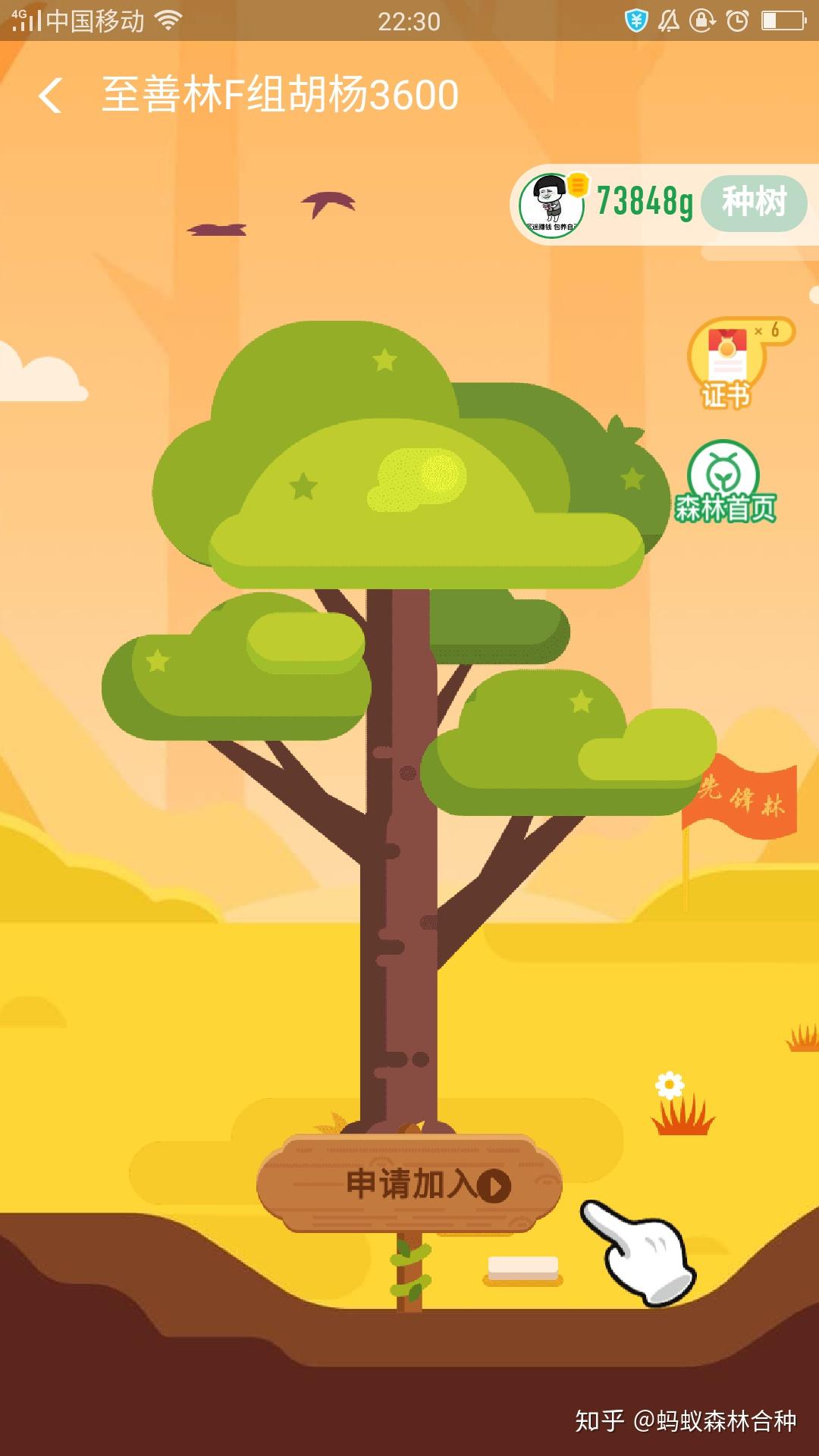Tap the 种树 button
Screen dimensions: 819x1456
754,202
